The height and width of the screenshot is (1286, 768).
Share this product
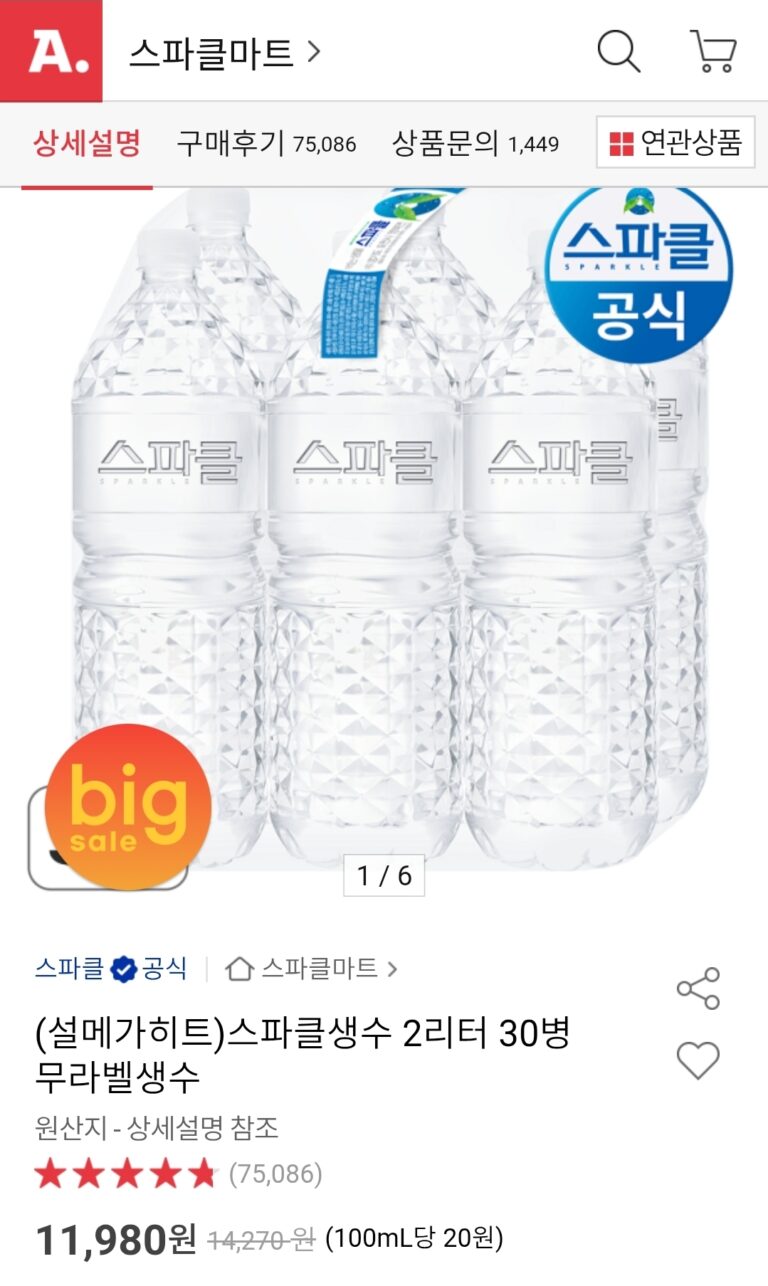[x=698, y=989]
